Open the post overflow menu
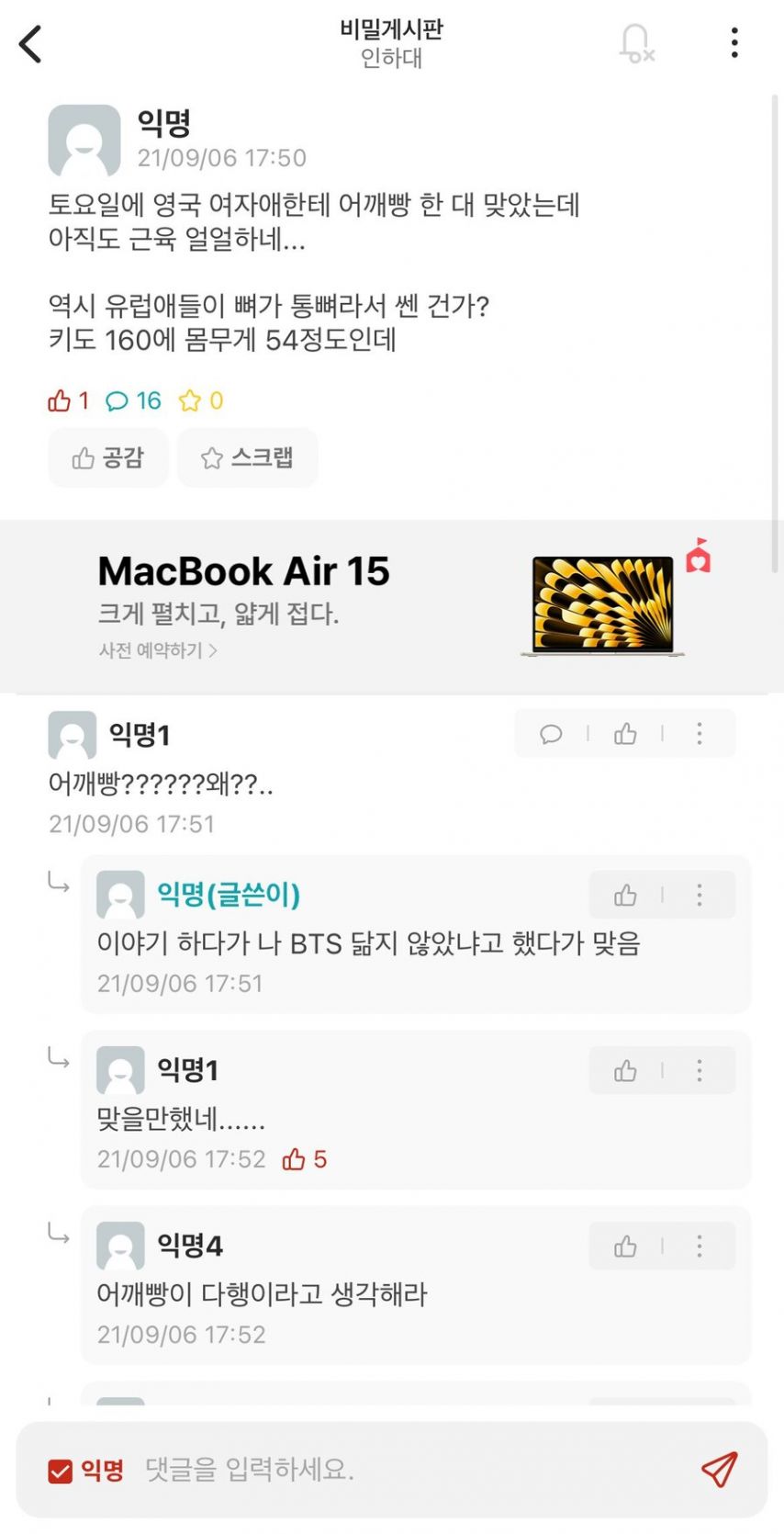Viewport: 784px width, 1534px height. 734,43
